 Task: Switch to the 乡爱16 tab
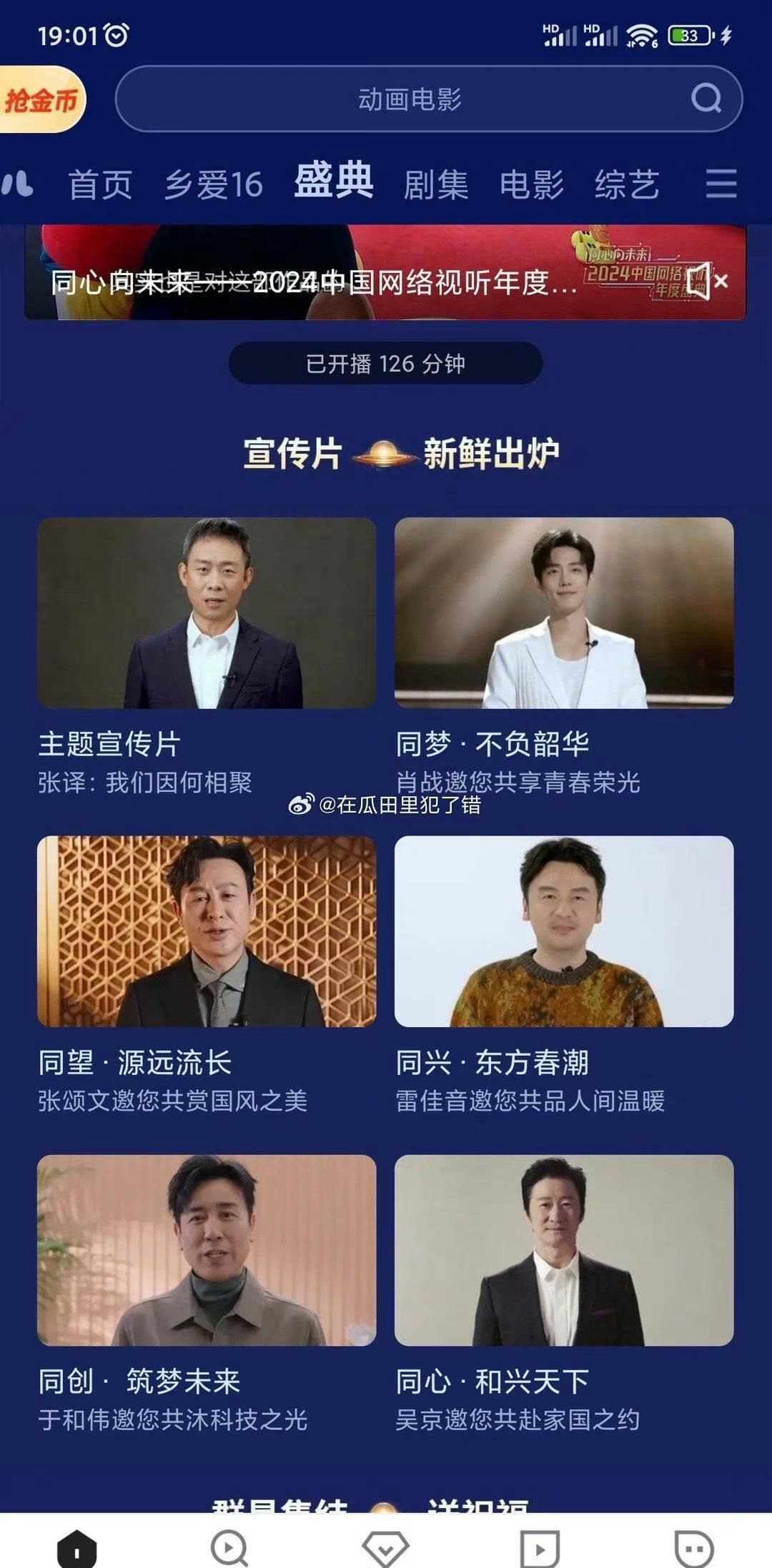pos(213,184)
